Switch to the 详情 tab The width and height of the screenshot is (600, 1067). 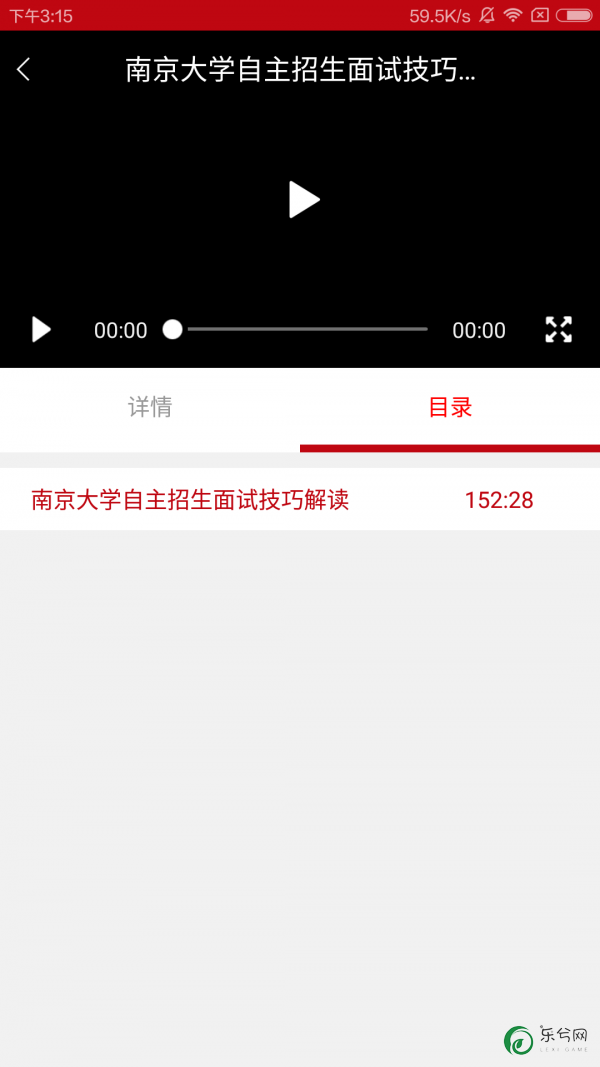[x=150, y=407]
